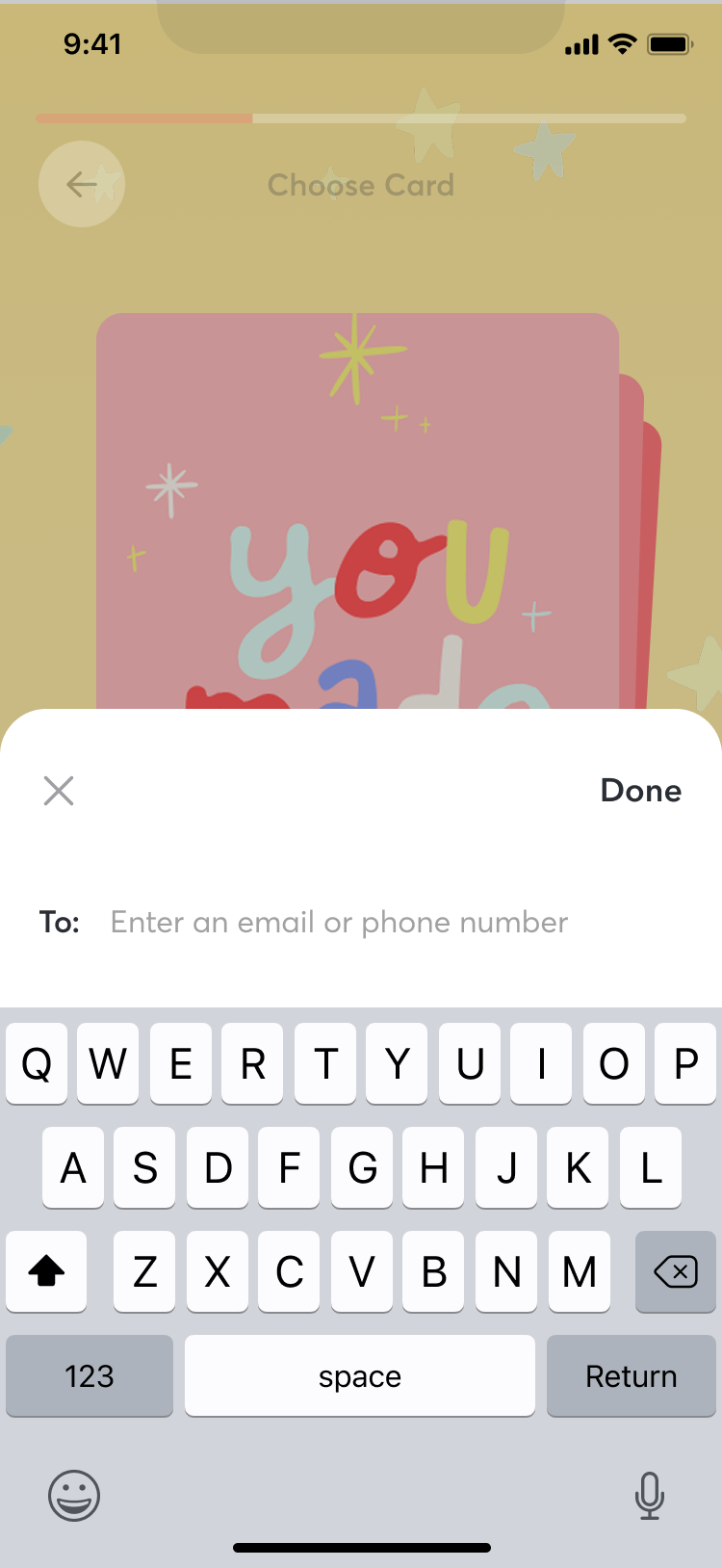The height and width of the screenshot is (1568, 722).
Task: Confirm the recipient with Done
Action: point(640,791)
